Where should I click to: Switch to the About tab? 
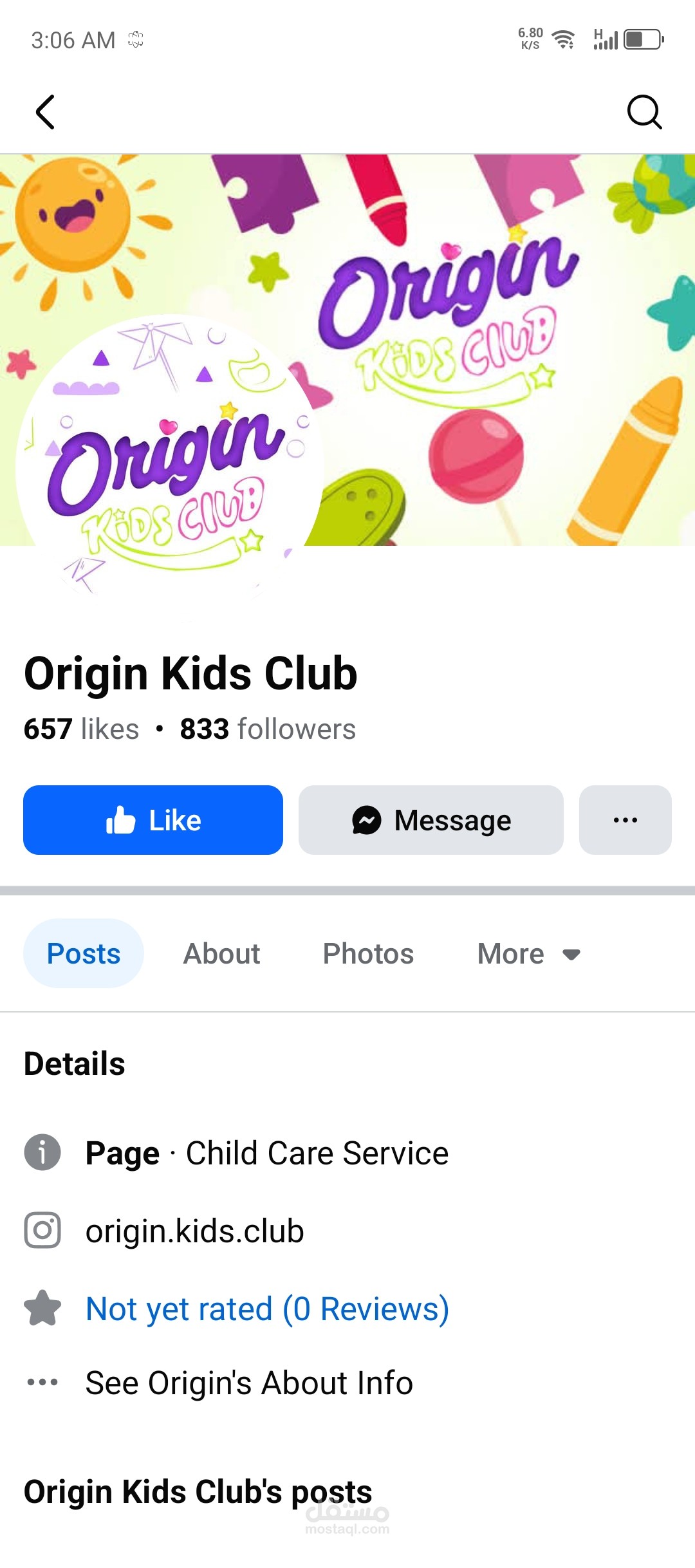(222, 954)
